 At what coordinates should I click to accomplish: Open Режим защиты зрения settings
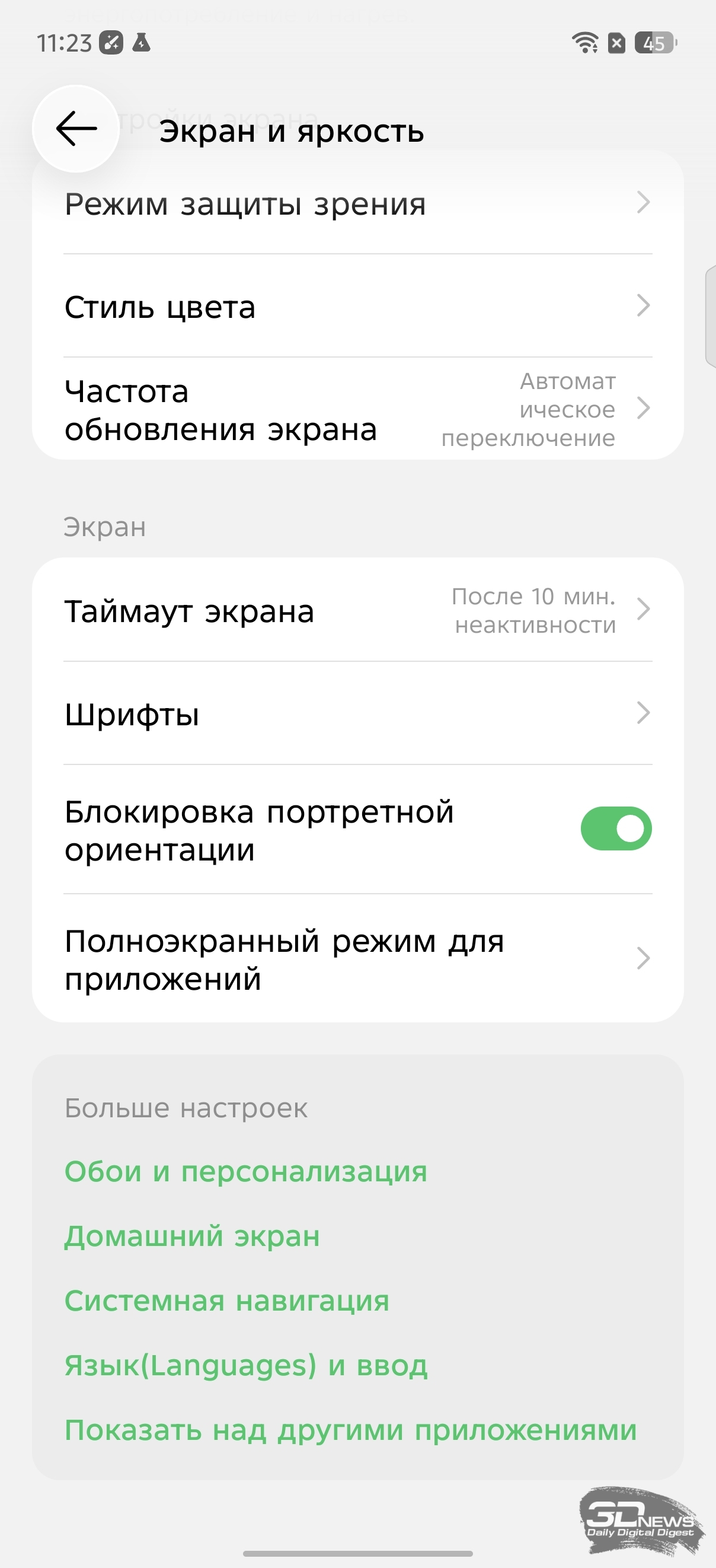click(357, 203)
